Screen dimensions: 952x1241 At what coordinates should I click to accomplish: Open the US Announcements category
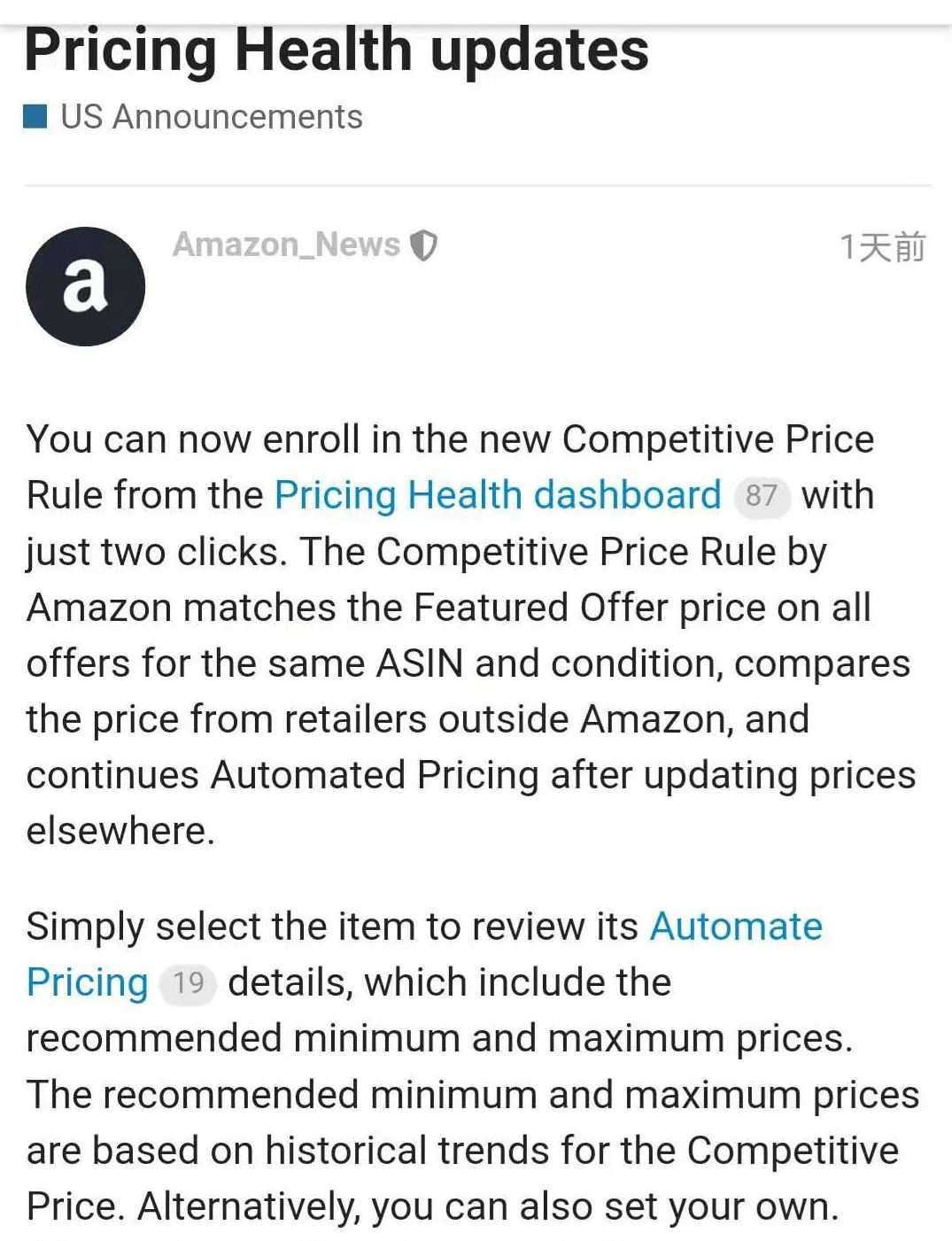click(x=211, y=117)
